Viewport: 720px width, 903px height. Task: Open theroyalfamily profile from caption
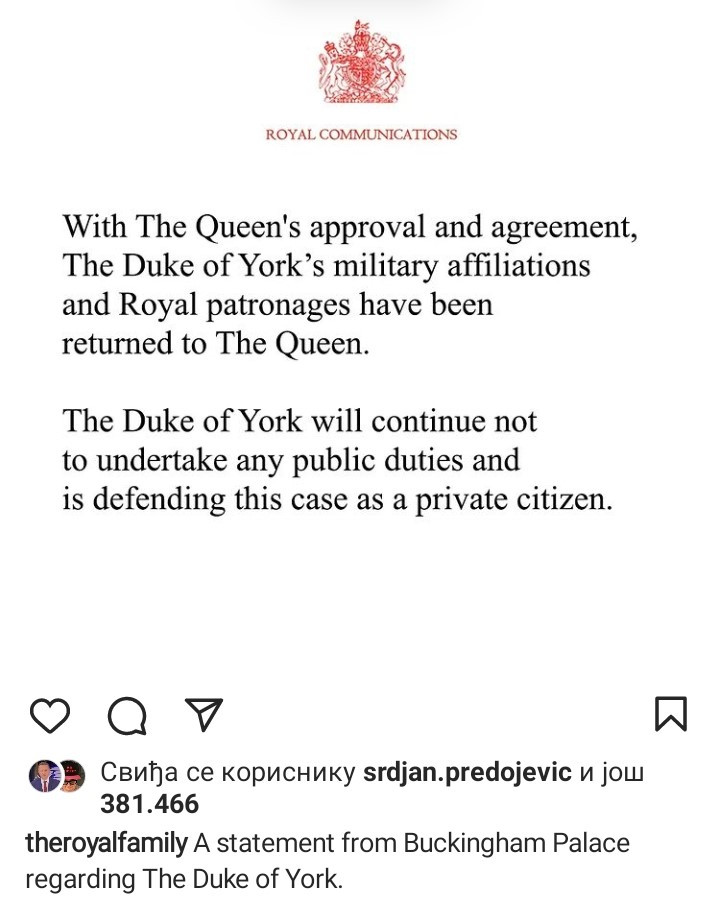pos(105,843)
